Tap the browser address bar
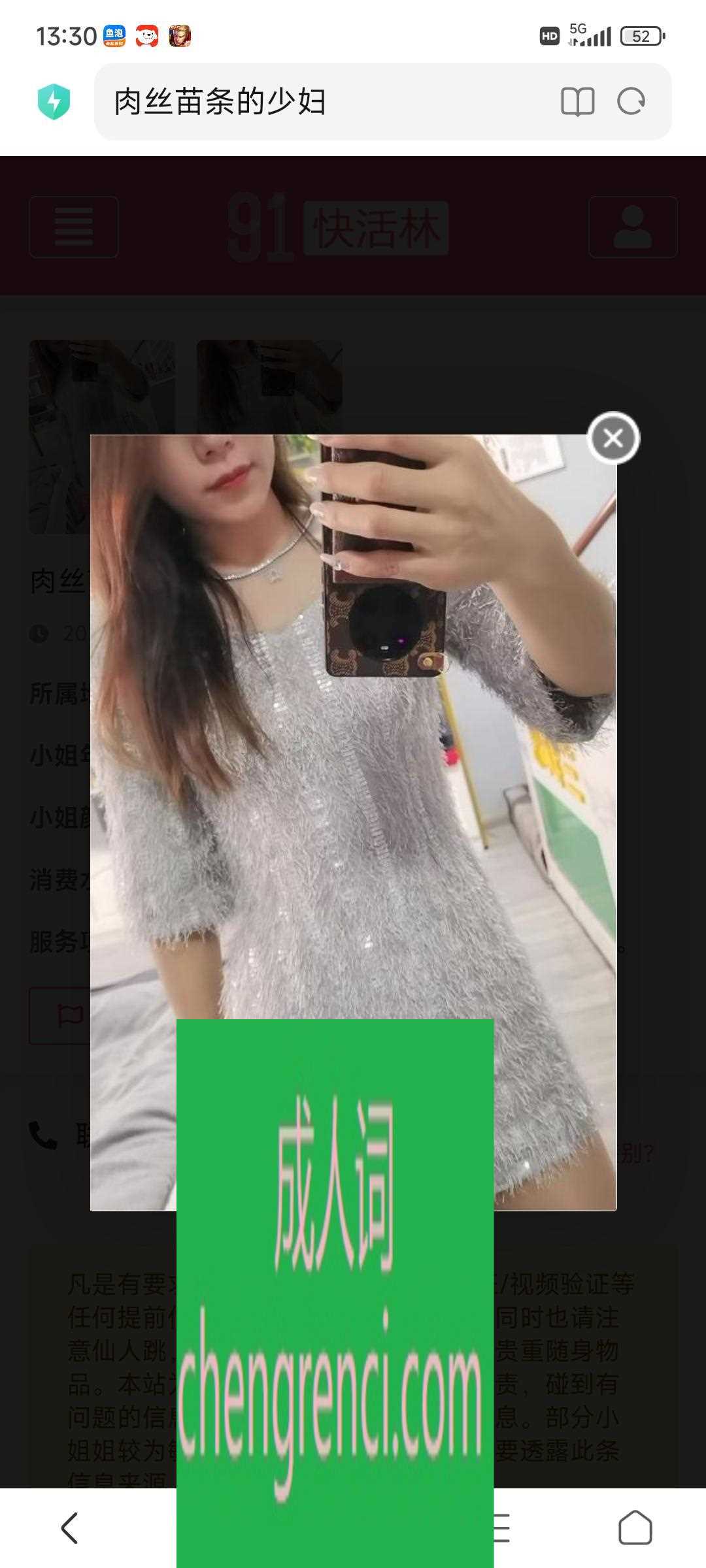 tap(327, 102)
